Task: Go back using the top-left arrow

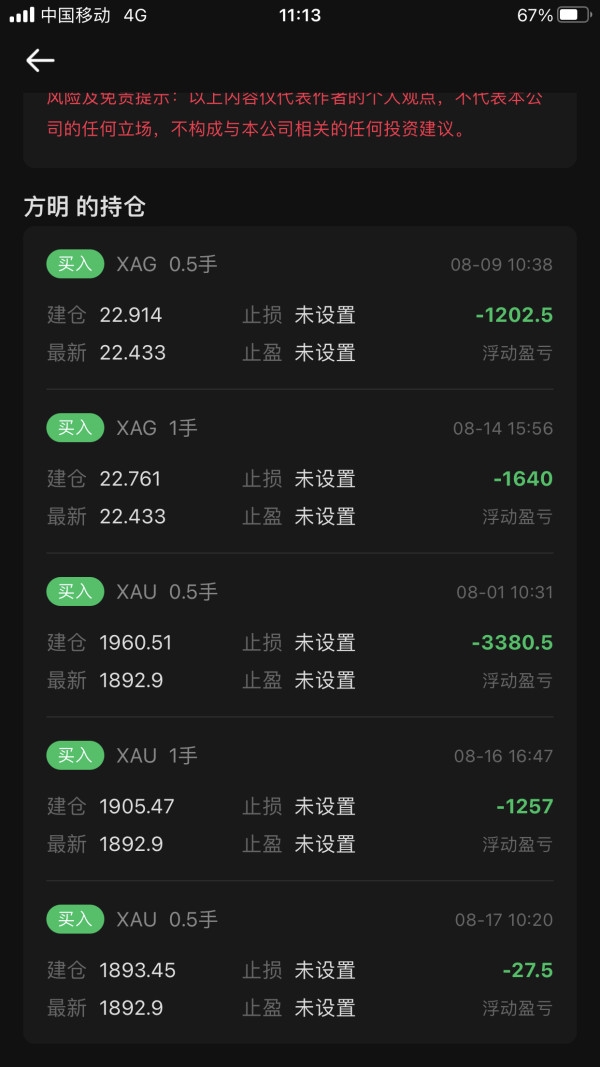Action: (40, 61)
